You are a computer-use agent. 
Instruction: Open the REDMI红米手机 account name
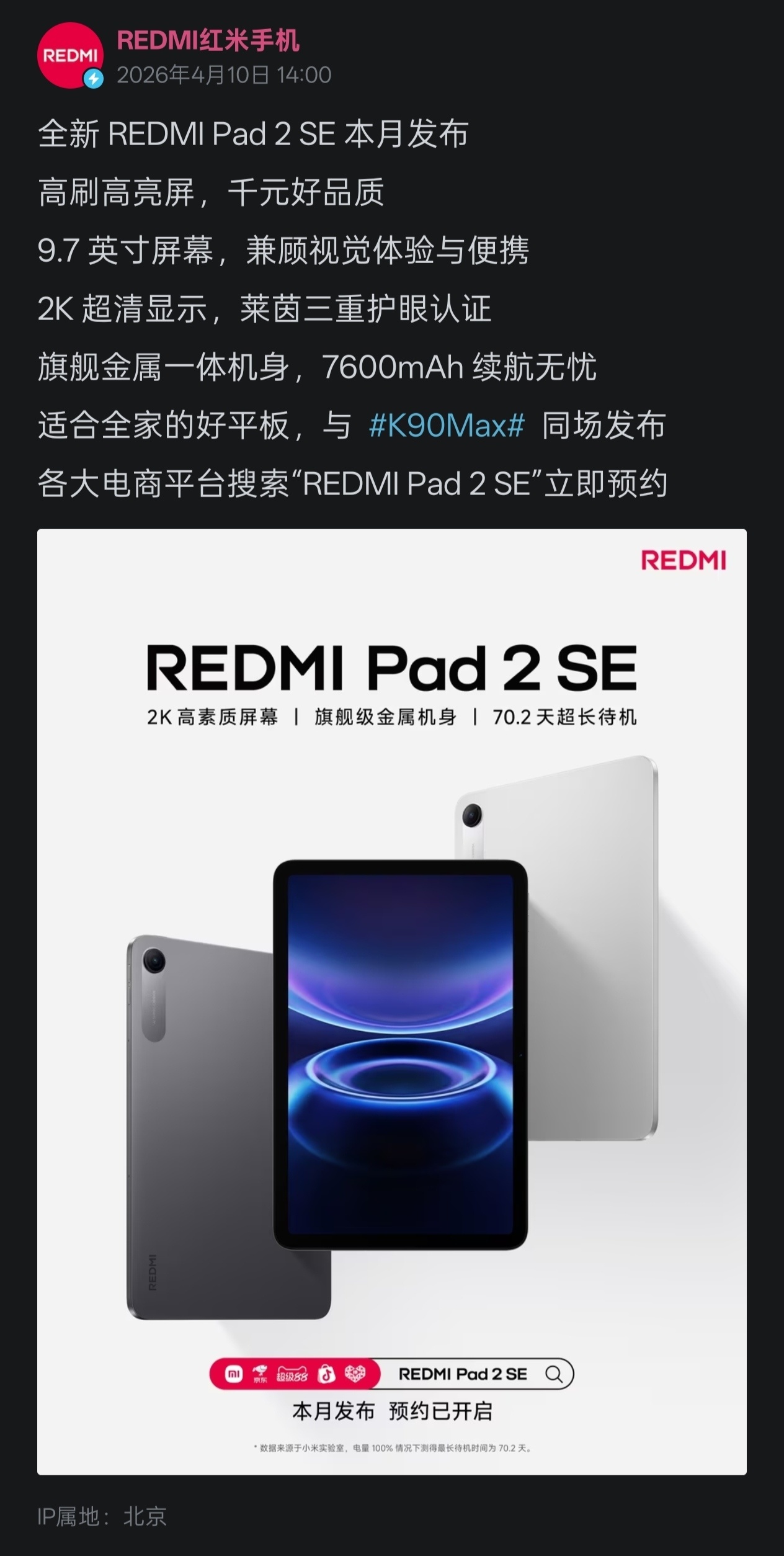(208, 41)
